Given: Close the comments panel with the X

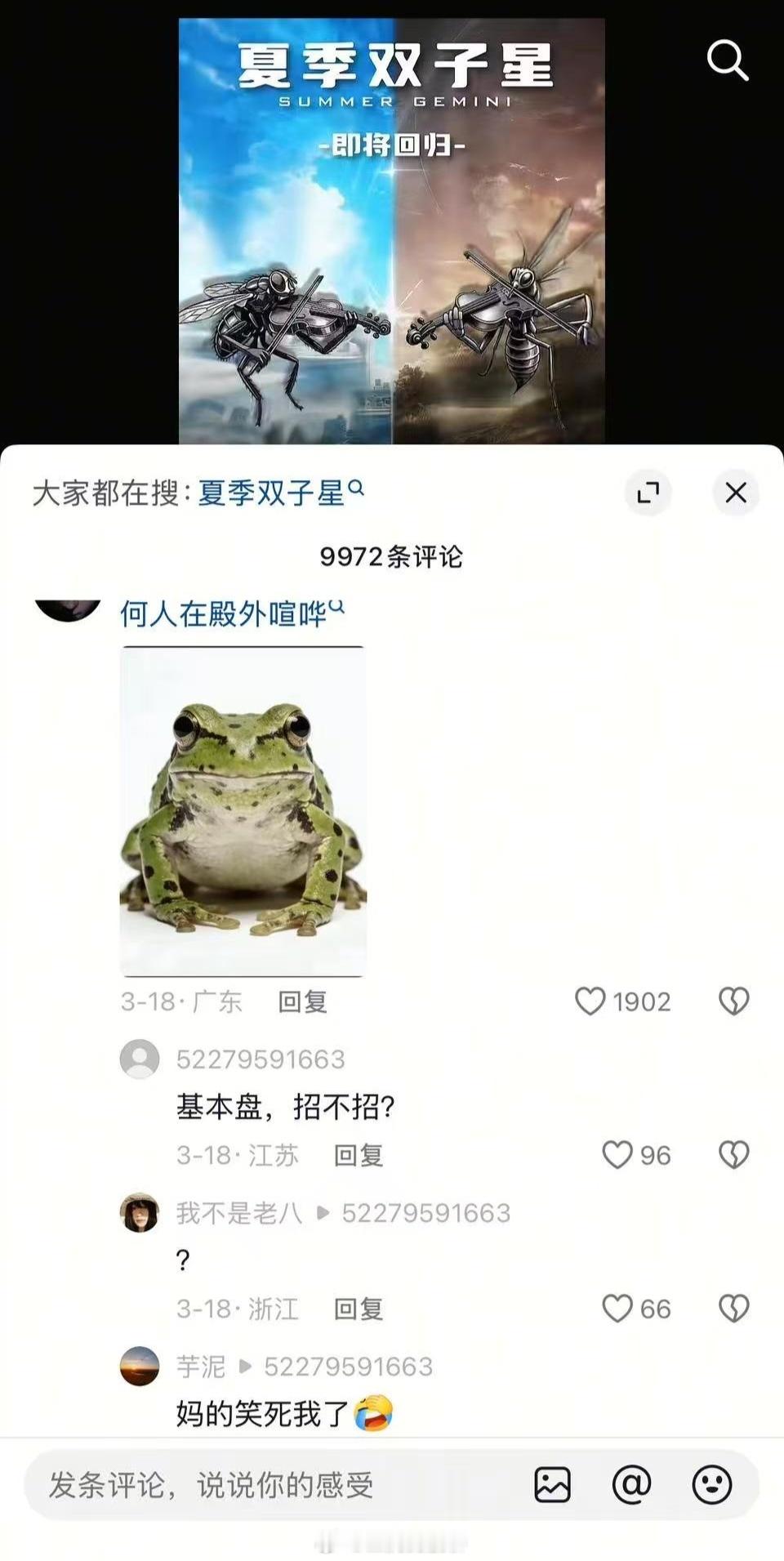Looking at the screenshot, I should [736, 493].
